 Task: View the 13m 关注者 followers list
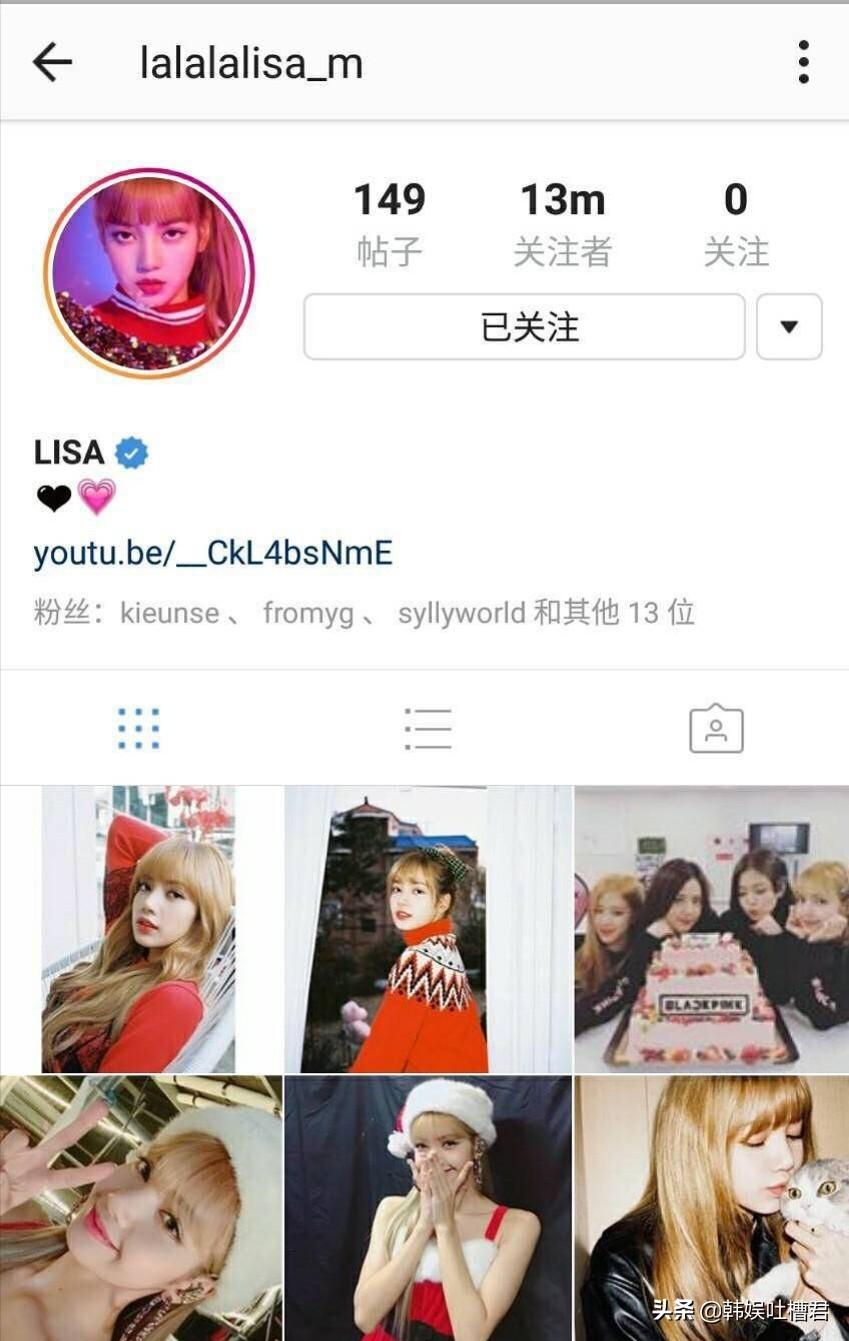coord(562,224)
